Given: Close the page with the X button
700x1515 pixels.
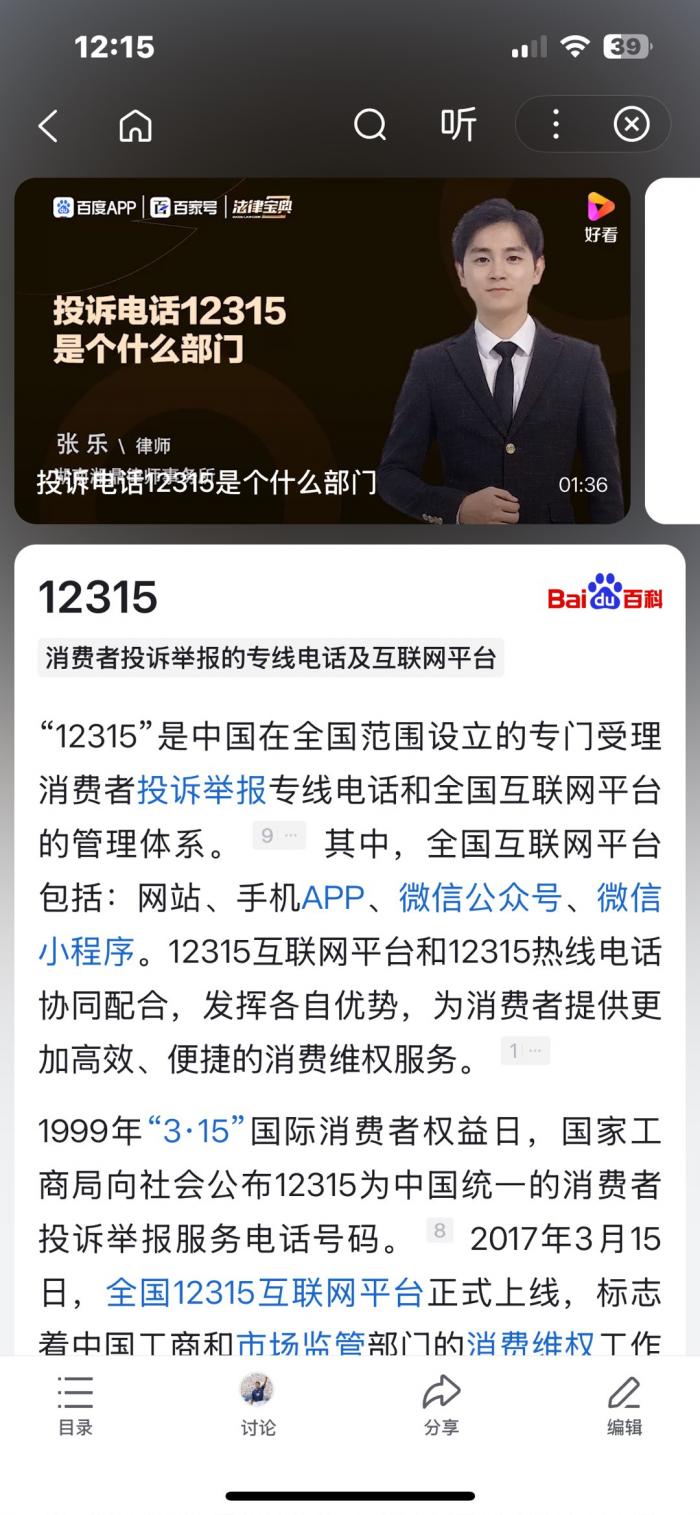Looking at the screenshot, I should pos(631,125).
